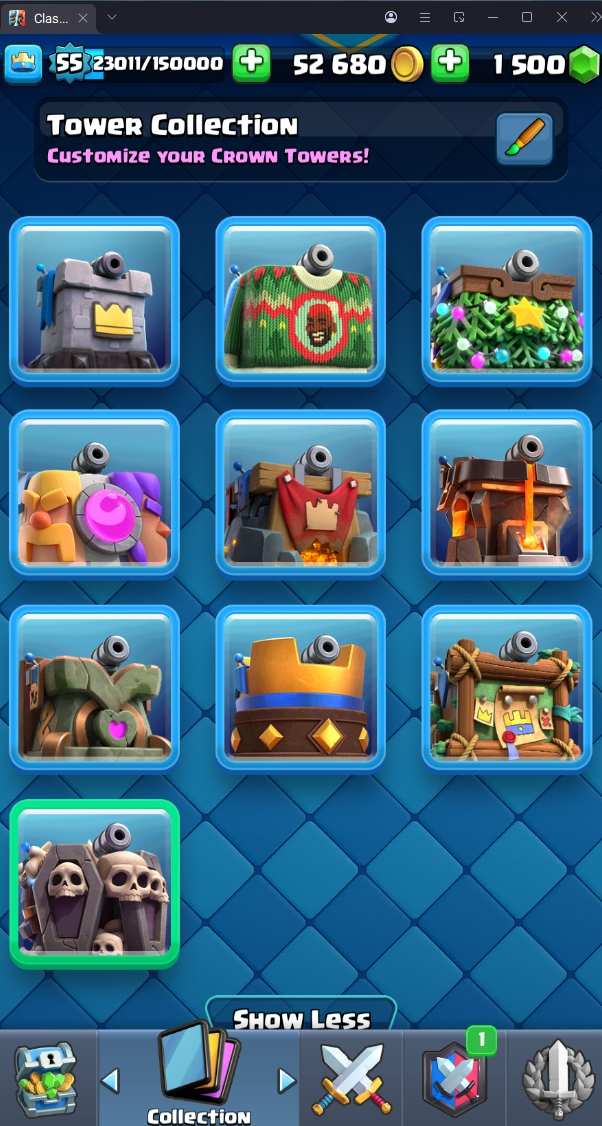Image resolution: width=602 pixels, height=1126 pixels.
Task: Choose the green ugly sweater tower skin
Action: point(301,300)
